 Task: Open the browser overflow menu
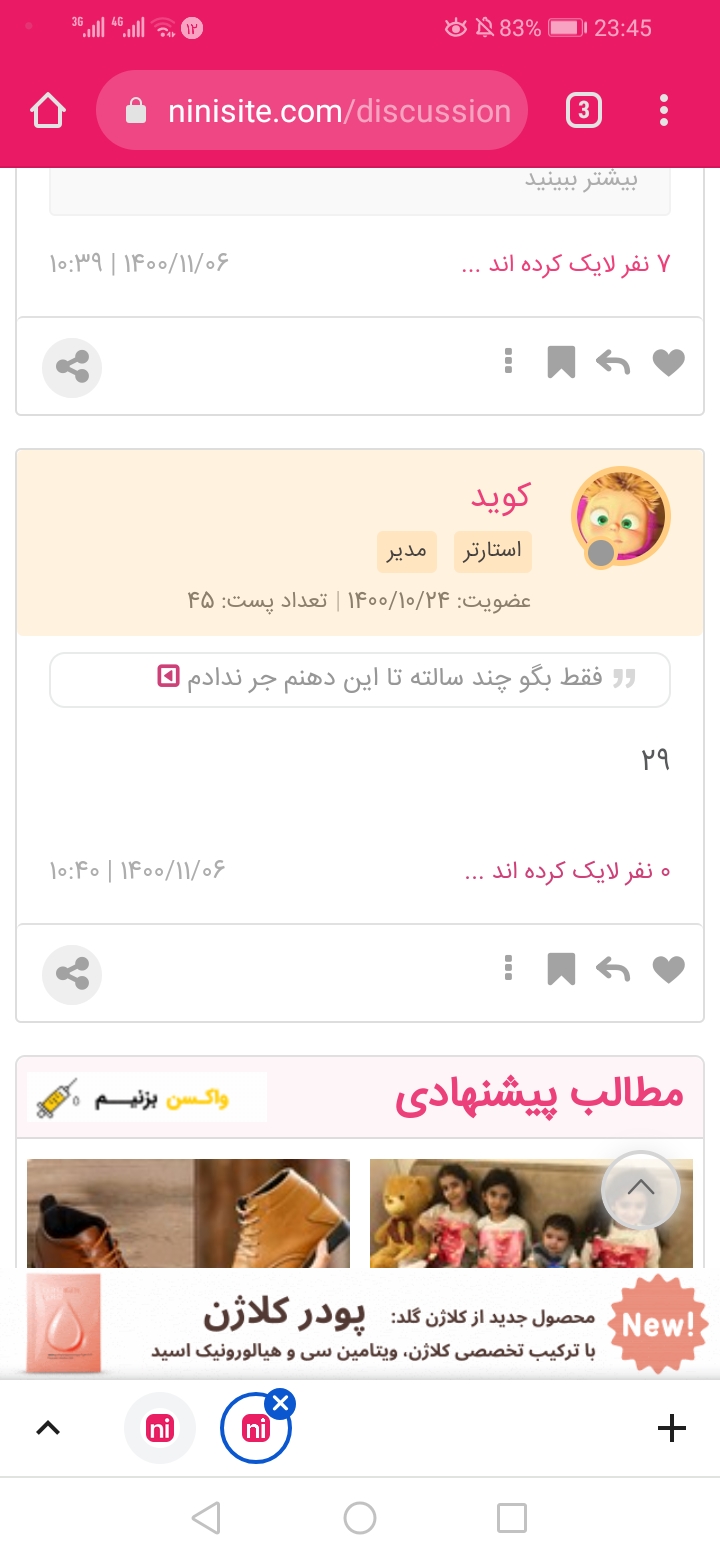pyautogui.click(x=664, y=111)
